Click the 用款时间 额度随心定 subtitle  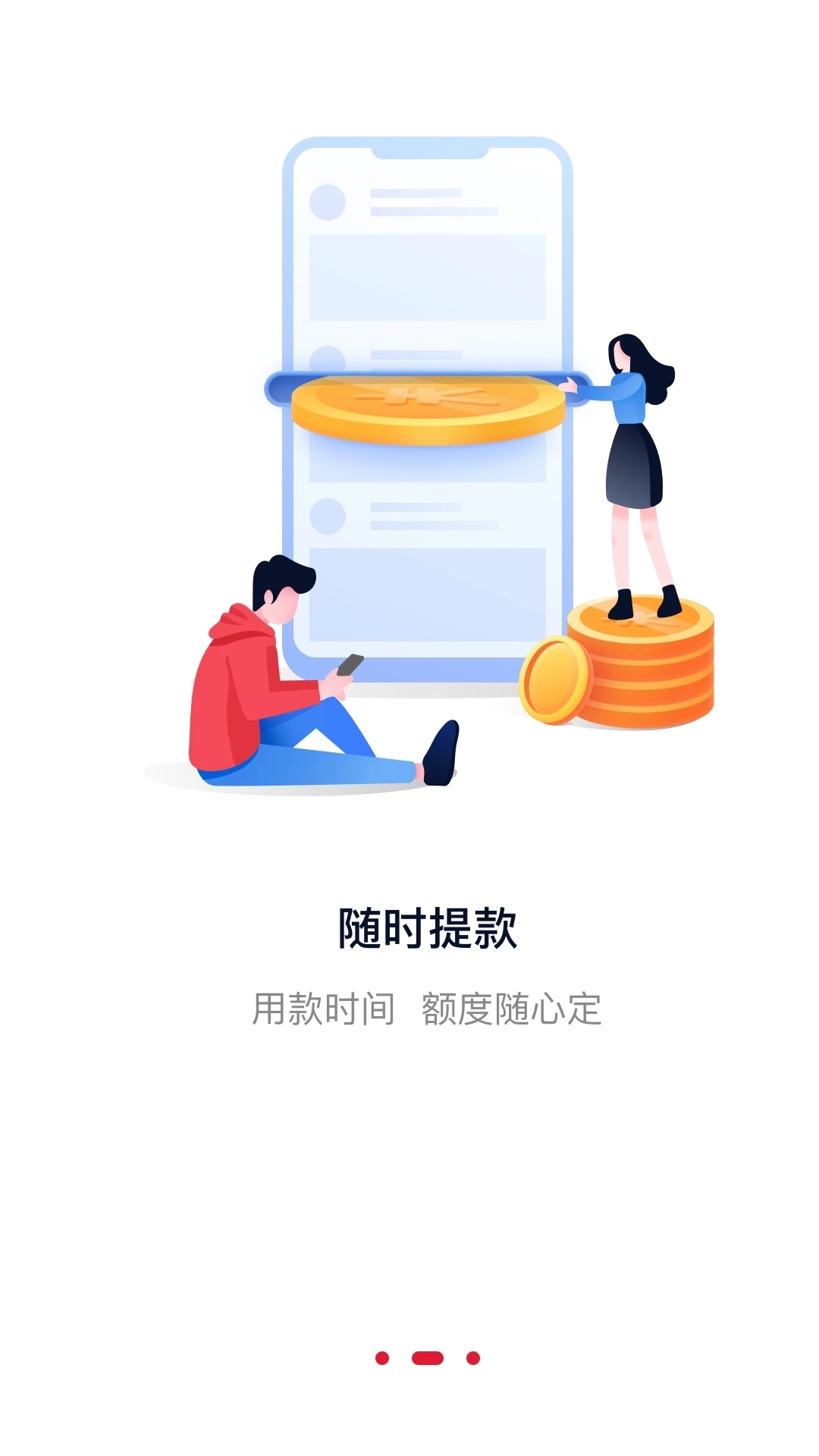(x=427, y=1009)
